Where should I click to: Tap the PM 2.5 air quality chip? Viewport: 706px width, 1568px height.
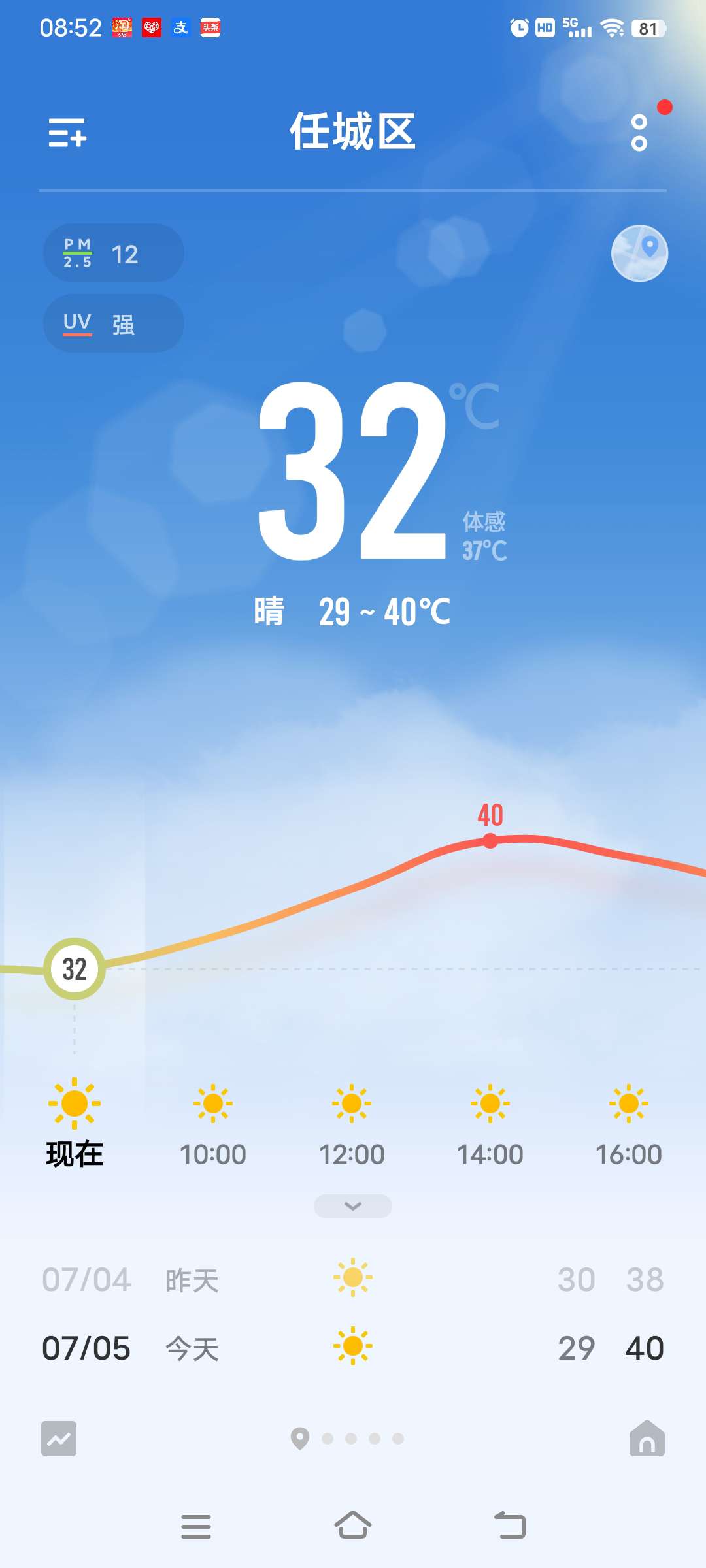coord(113,253)
